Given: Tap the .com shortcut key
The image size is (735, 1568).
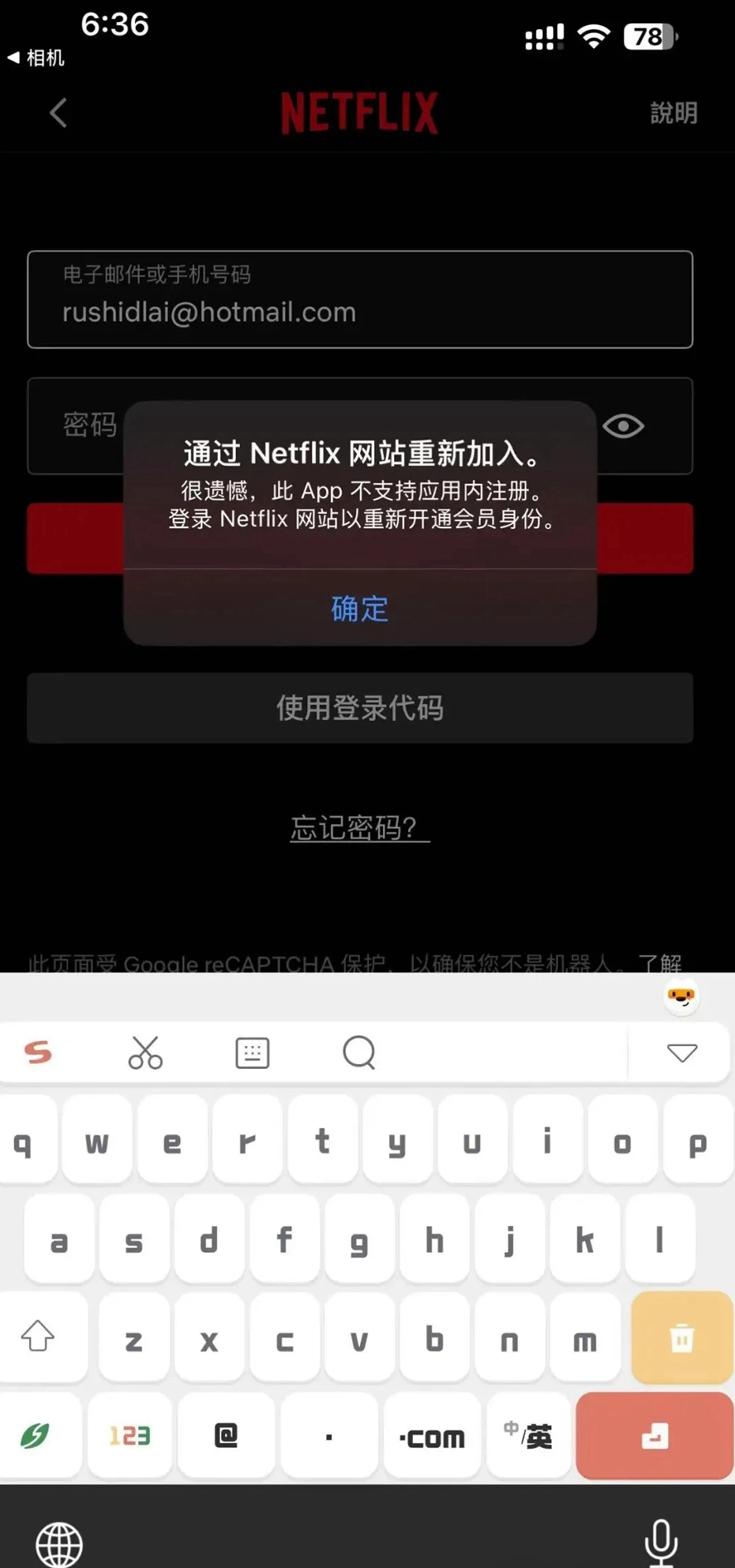Looking at the screenshot, I should (x=432, y=1437).
